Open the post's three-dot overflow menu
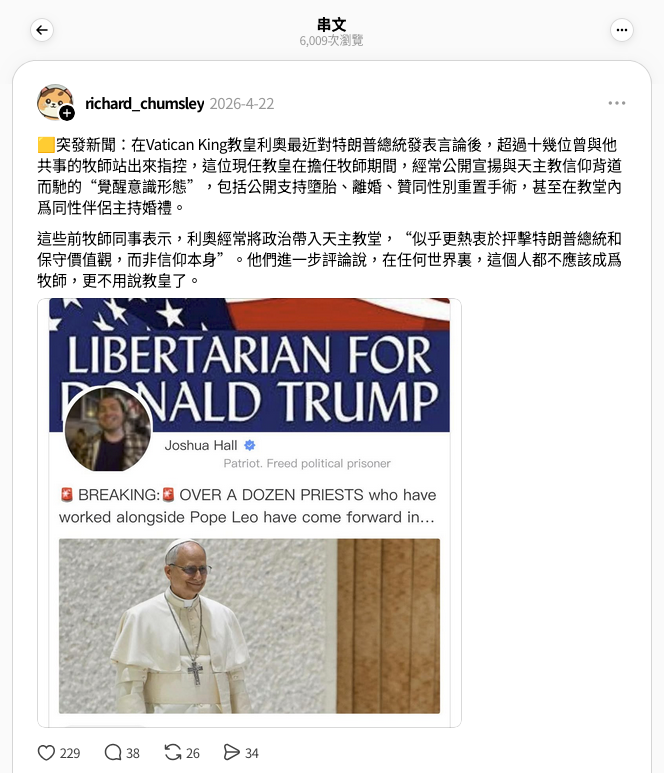Screen dimensions: 664x773 tap(617, 103)
